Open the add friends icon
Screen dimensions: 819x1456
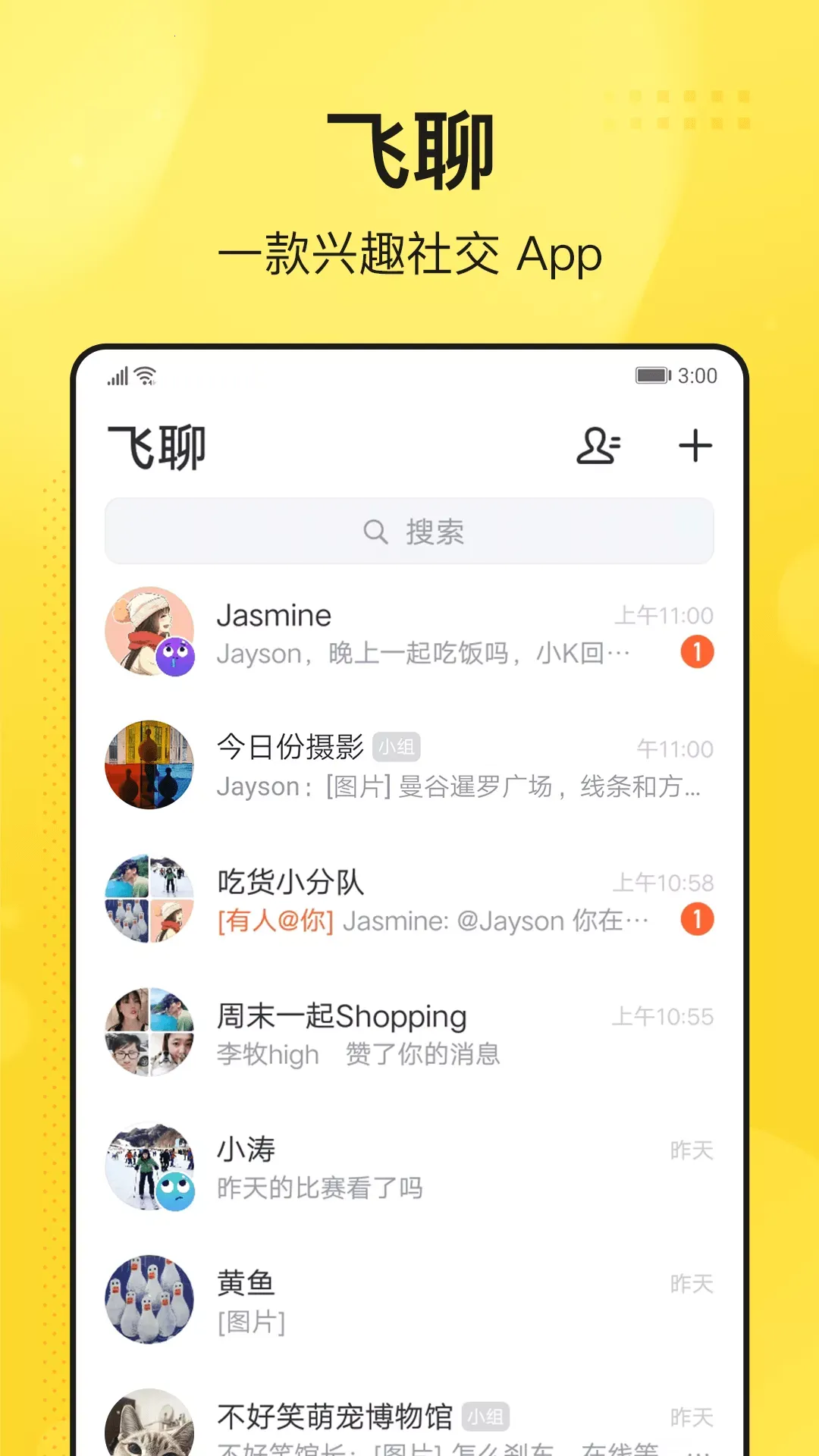598,447
